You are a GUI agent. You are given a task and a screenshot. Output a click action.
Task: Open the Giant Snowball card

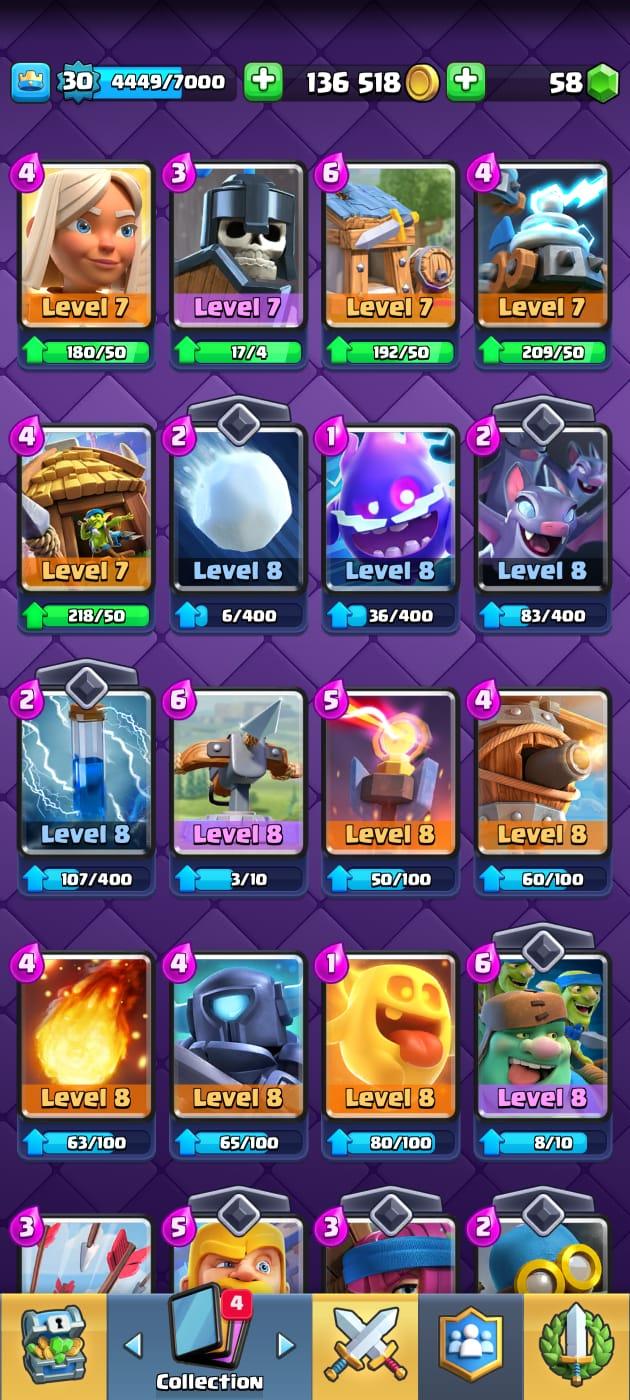[238, 512]
